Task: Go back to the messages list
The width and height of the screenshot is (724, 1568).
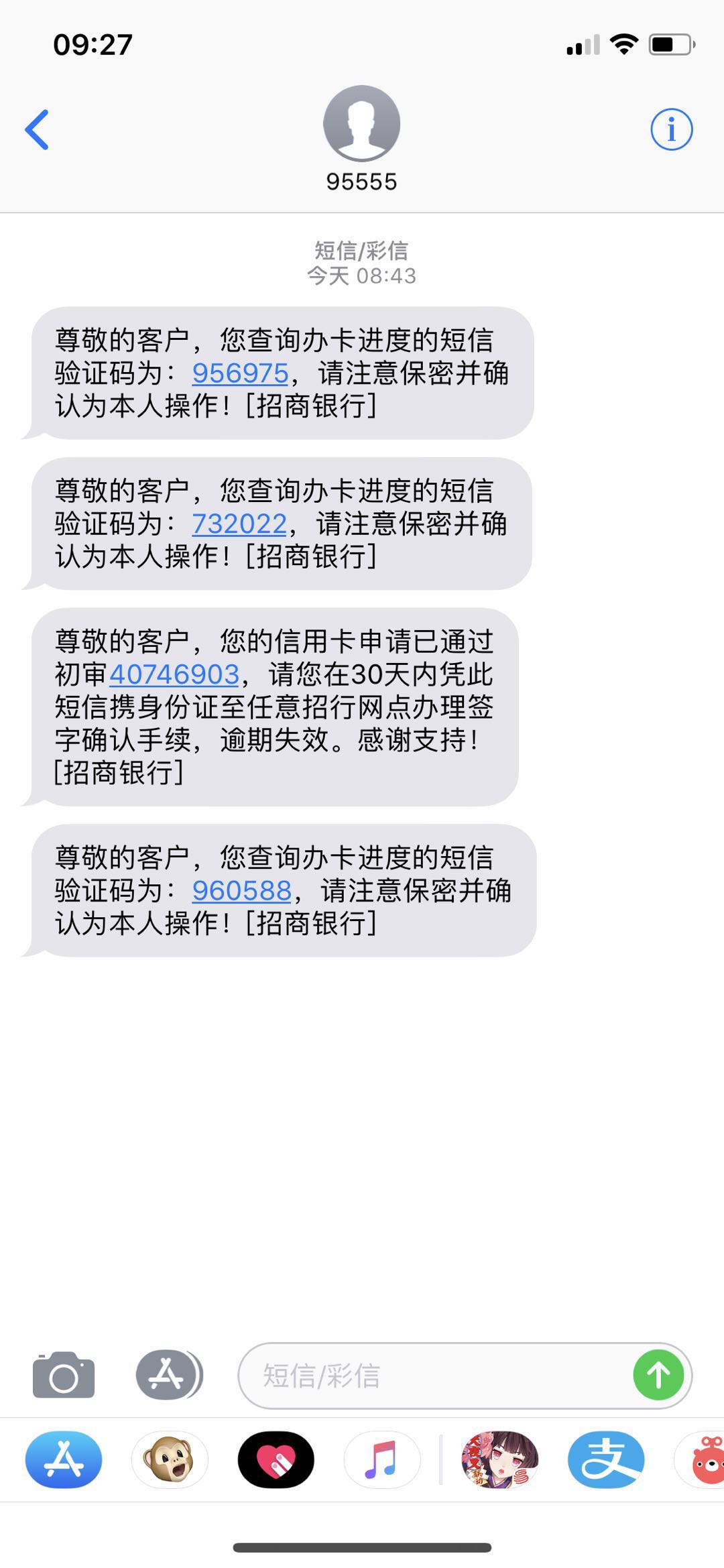Action: tap(37, 129)
